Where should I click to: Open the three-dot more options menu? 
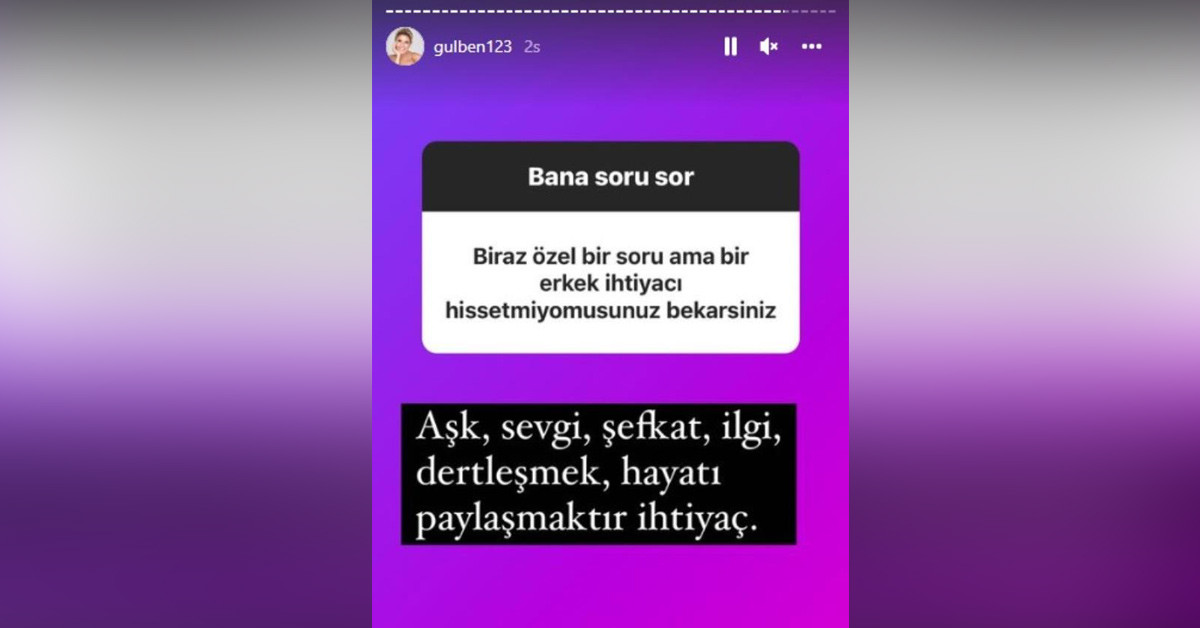pos(811,46)
